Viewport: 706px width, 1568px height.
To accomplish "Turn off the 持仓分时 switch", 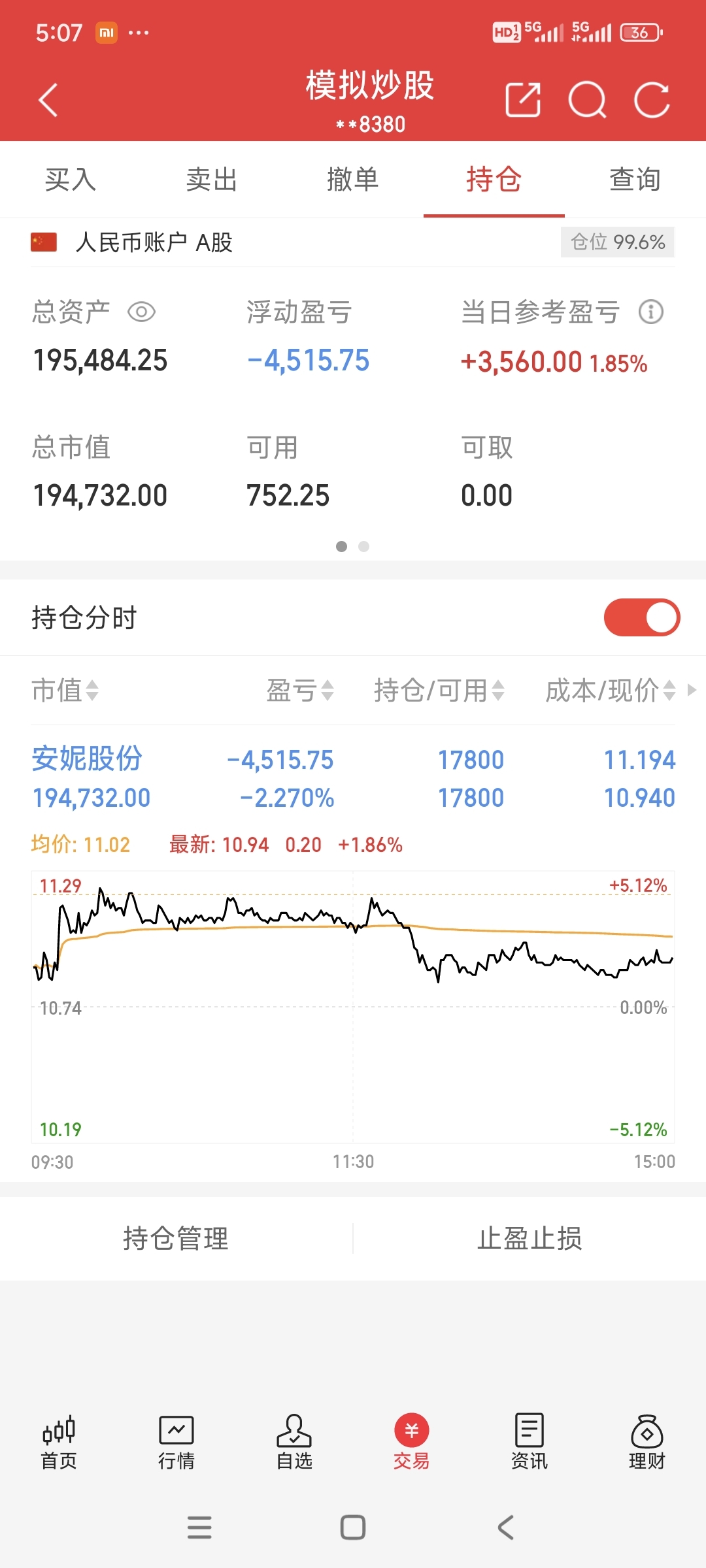I will 641,617.
